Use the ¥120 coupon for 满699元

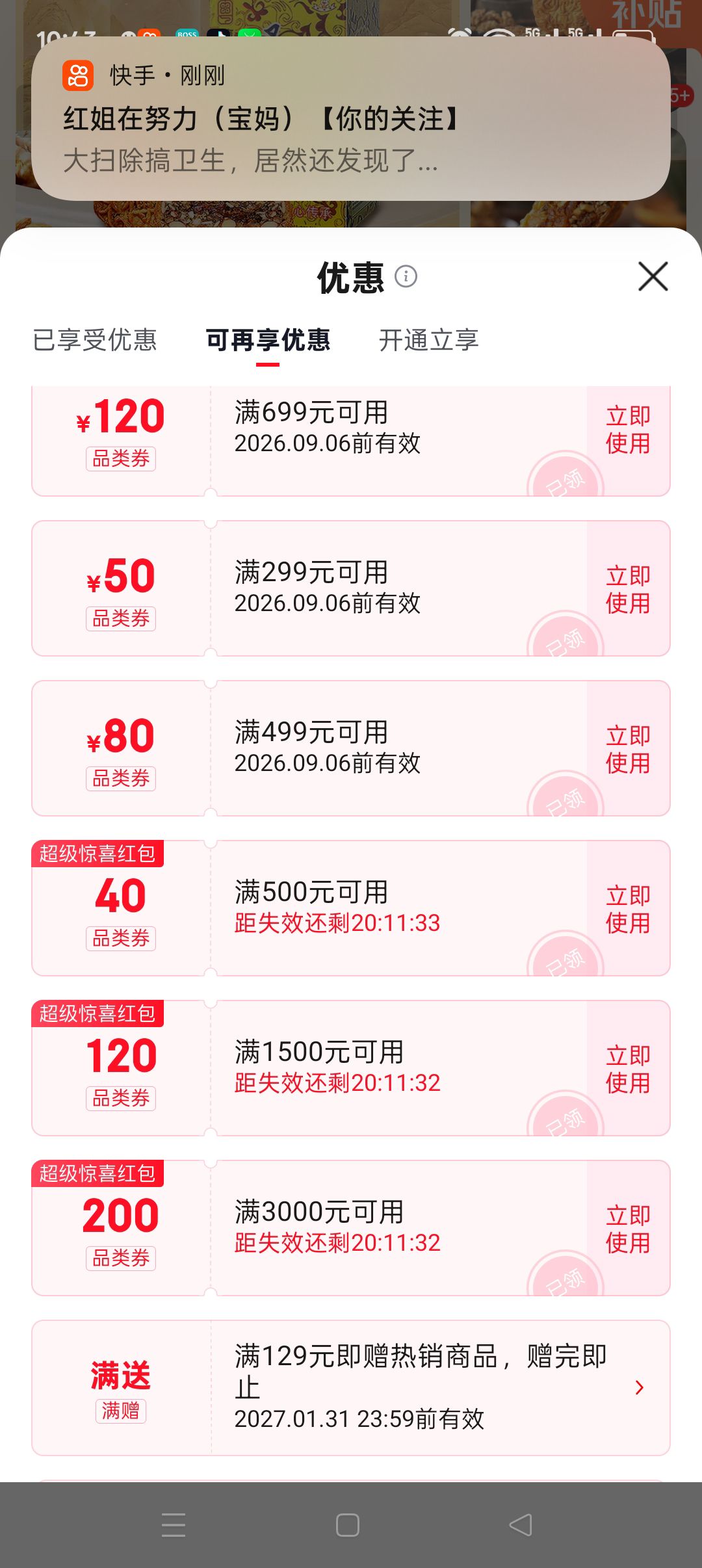pos(628,430)
